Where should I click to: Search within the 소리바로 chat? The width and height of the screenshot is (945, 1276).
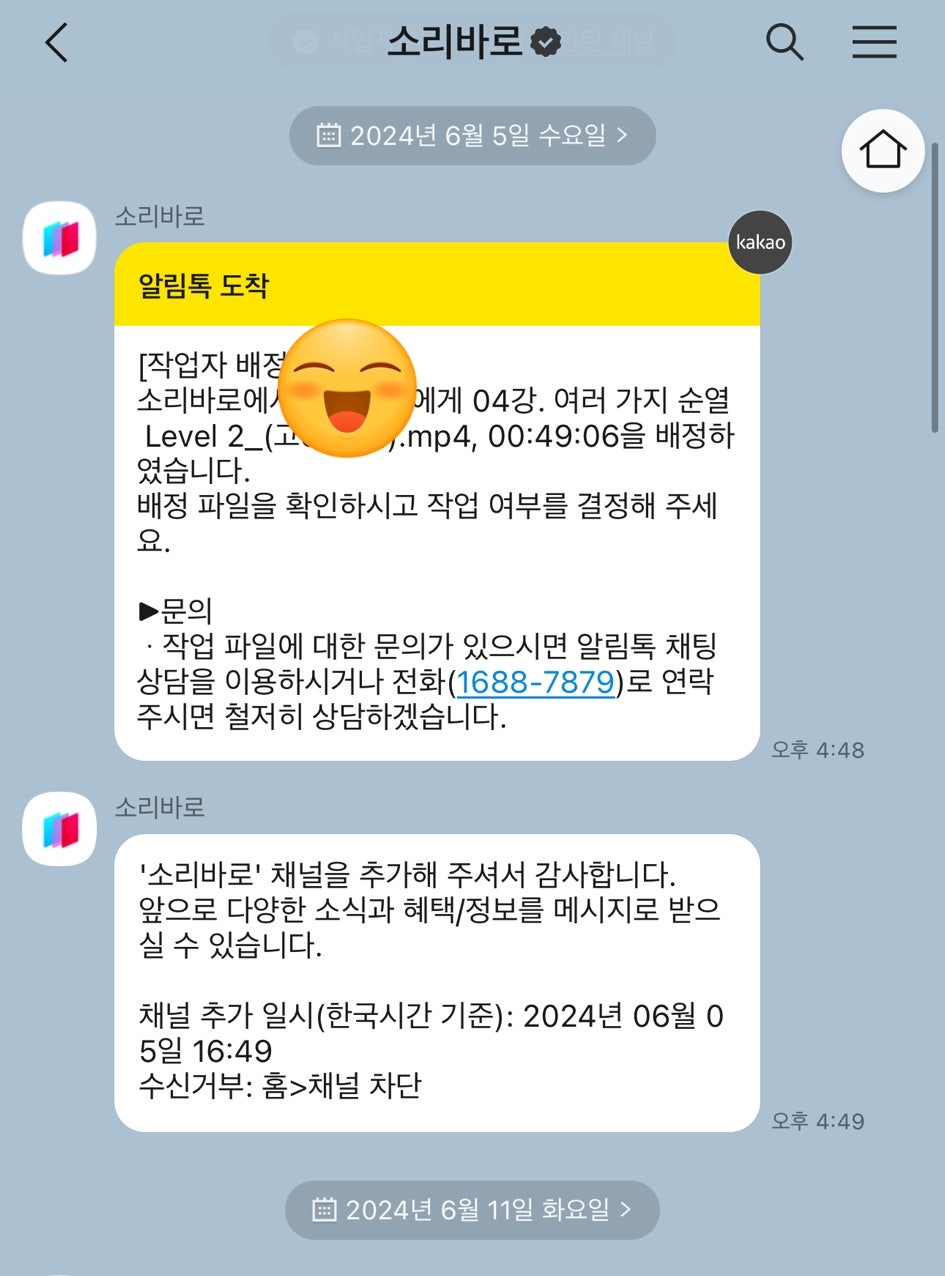(785, 42)
